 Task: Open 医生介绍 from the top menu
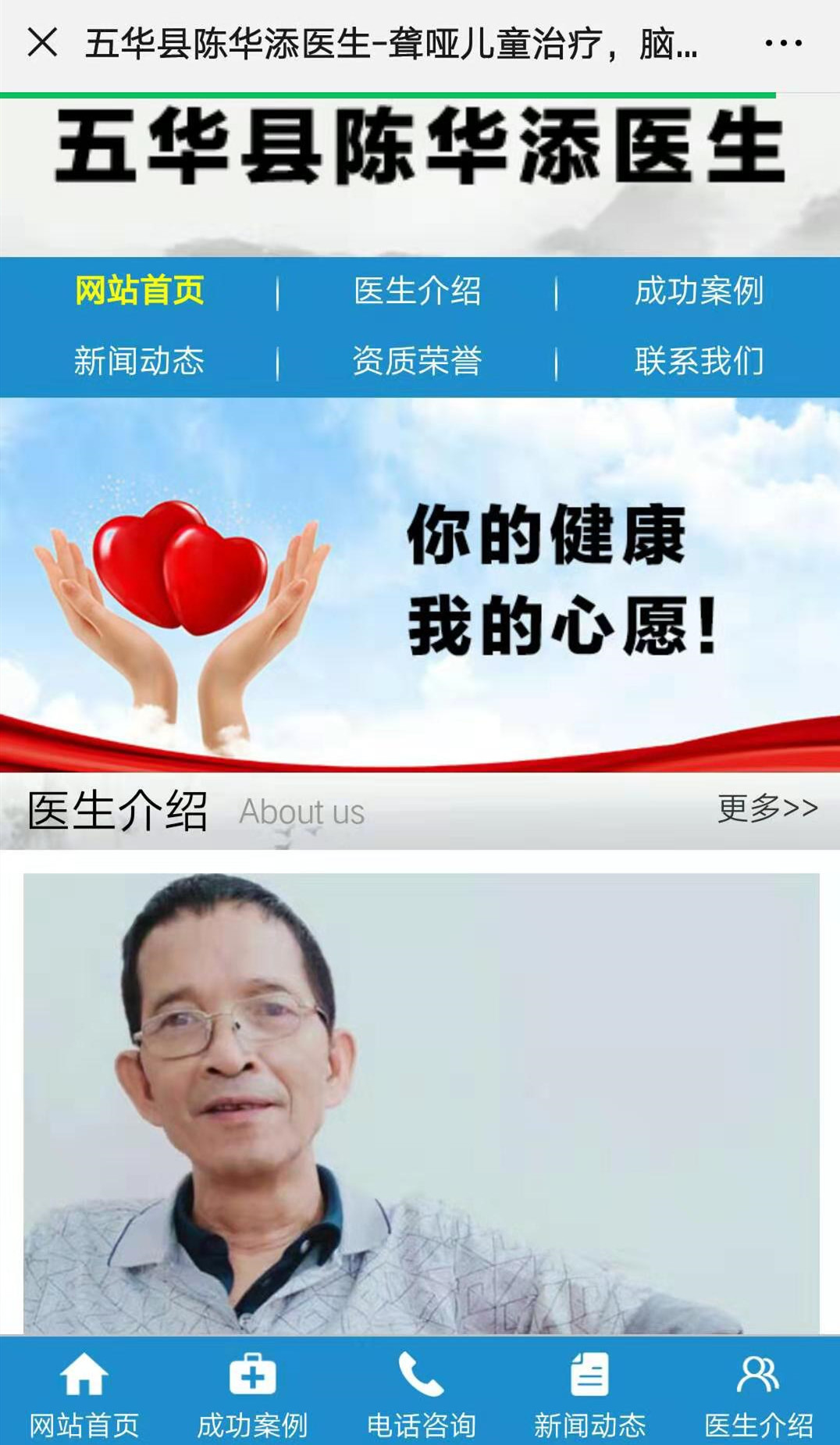[418, 291]
